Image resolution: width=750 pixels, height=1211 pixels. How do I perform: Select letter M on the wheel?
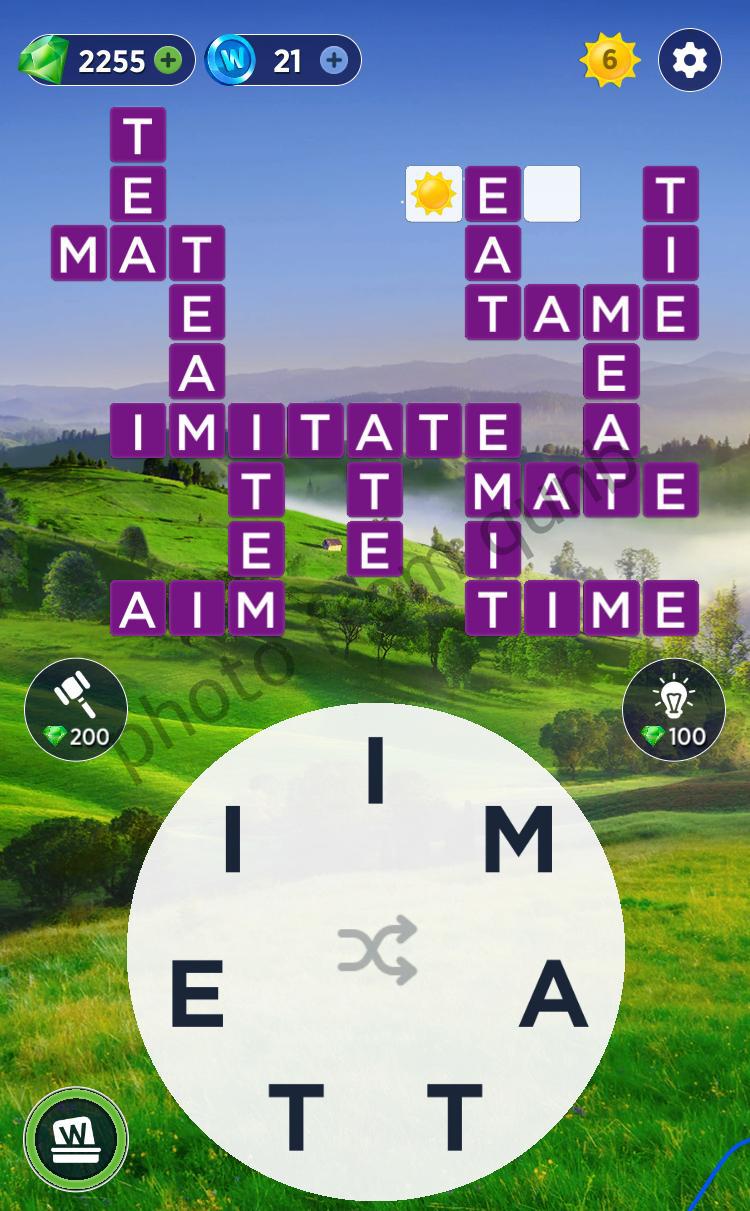[x=518, y=840]
